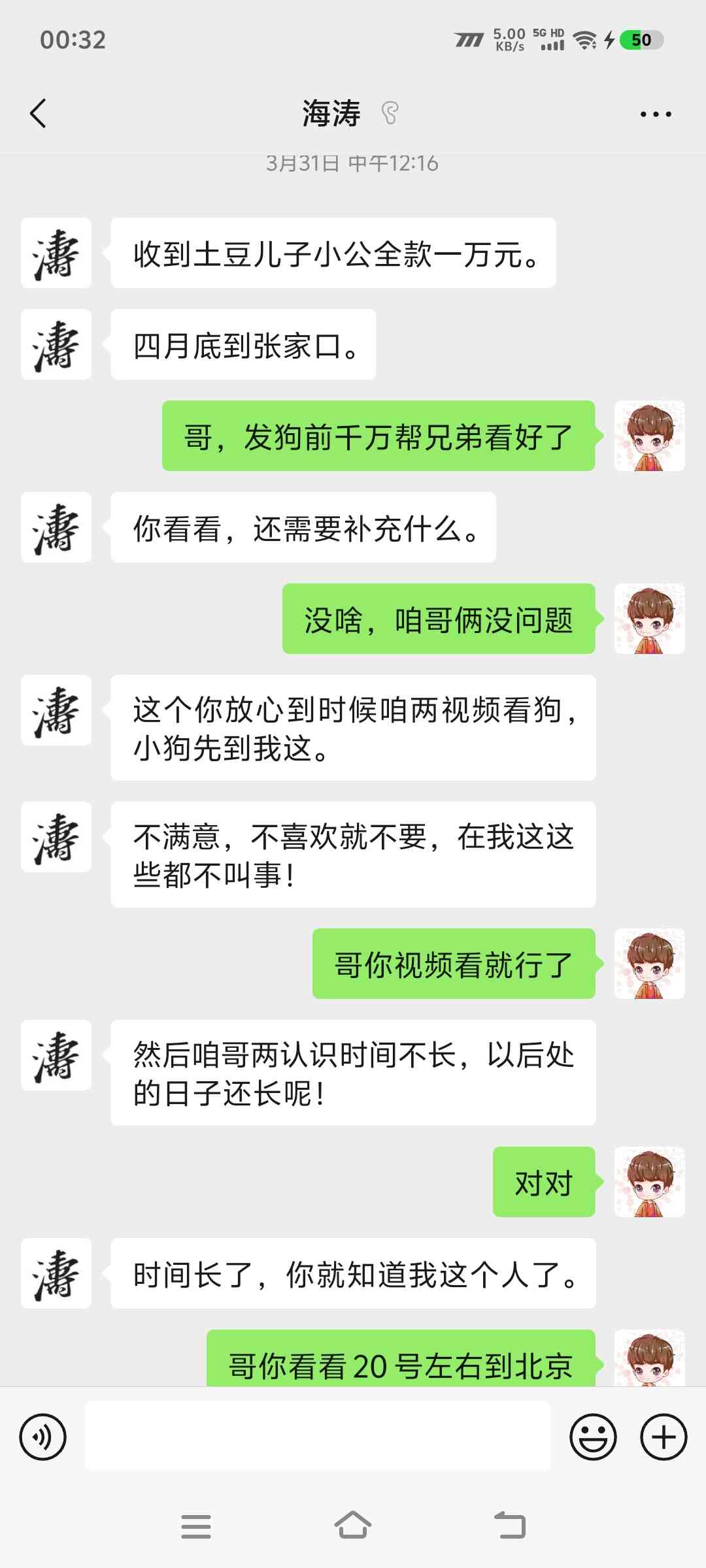
Task: Open chat info via three-dot menu
Action: [655, 114]
